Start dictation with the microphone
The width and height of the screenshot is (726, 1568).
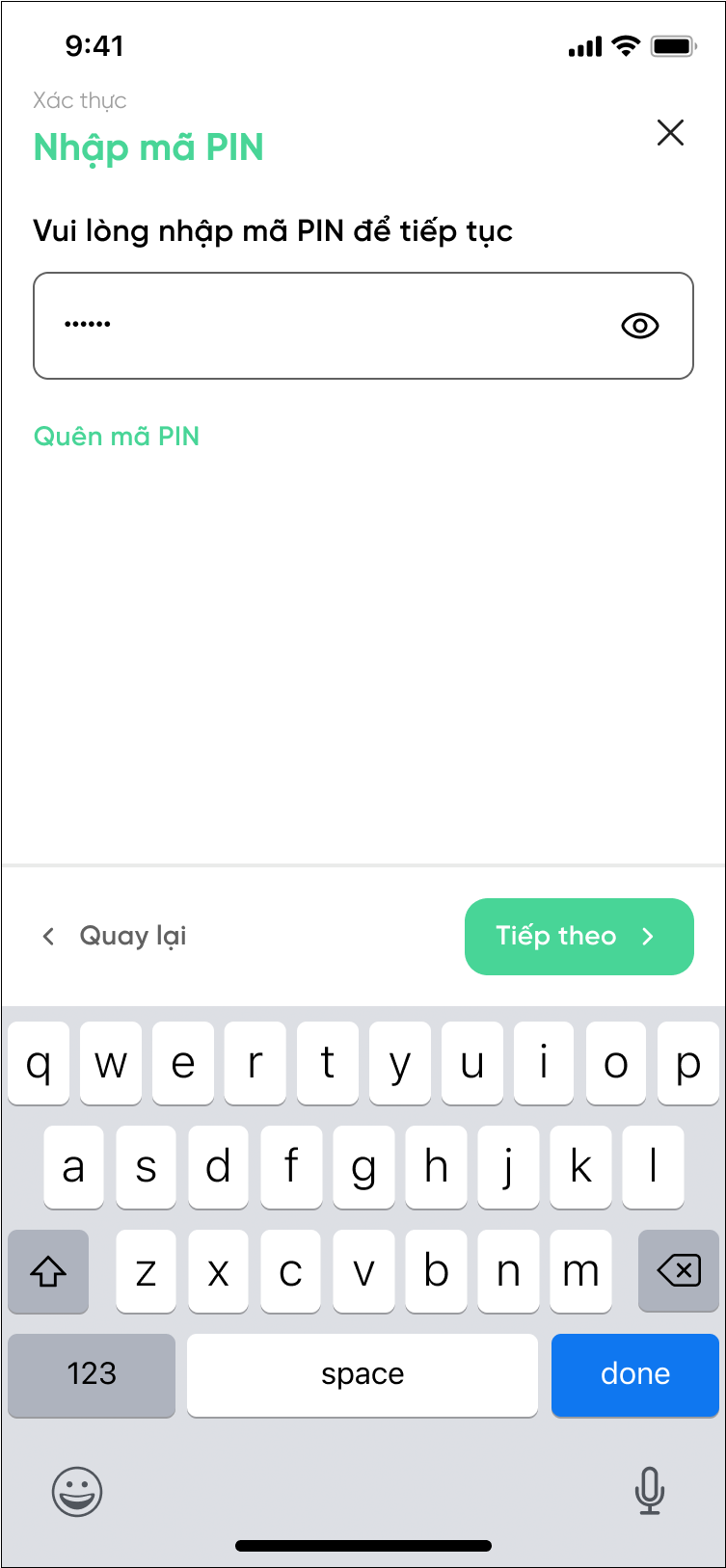click(649, 1490)
